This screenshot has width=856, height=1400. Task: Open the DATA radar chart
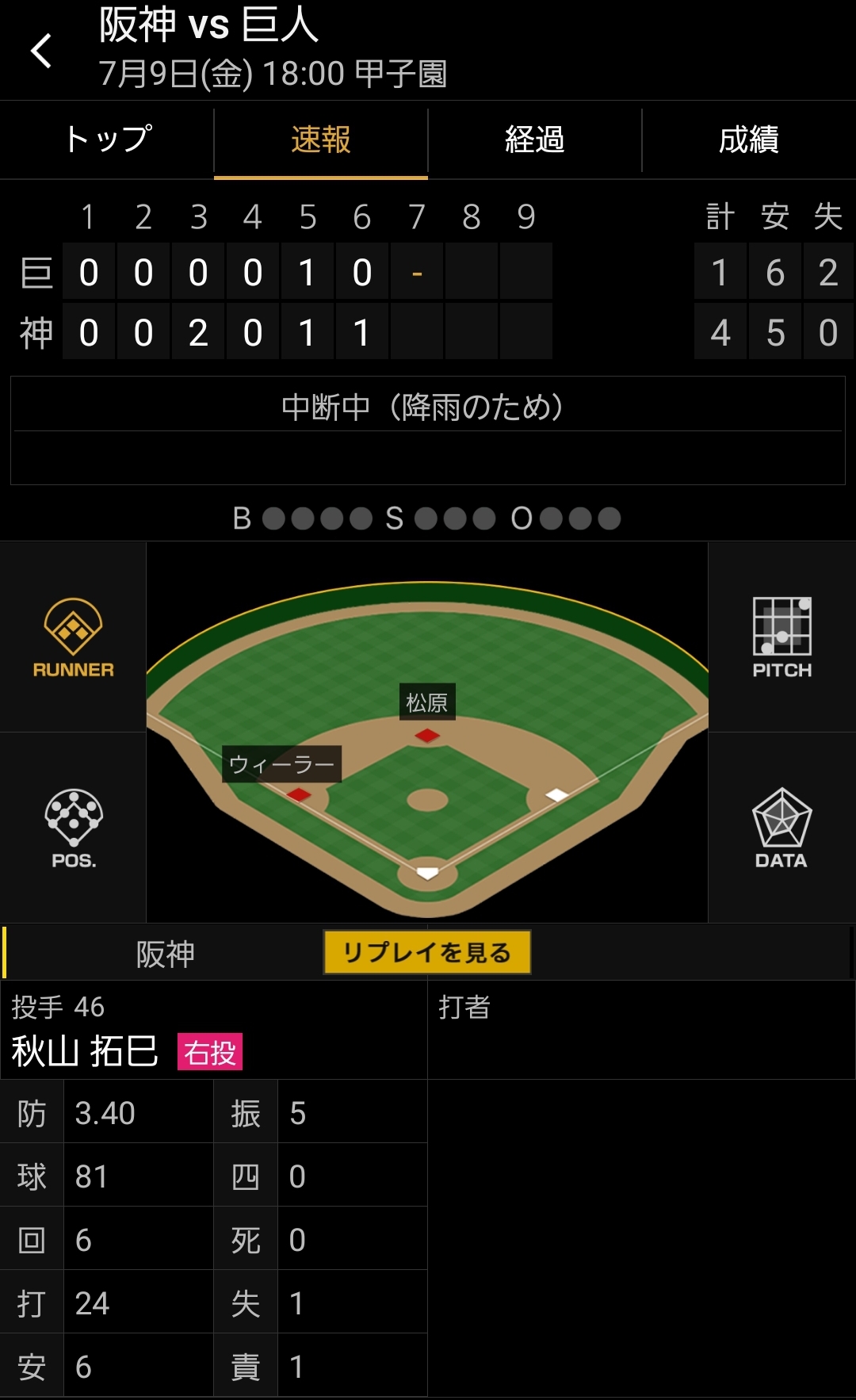[781, 828]
